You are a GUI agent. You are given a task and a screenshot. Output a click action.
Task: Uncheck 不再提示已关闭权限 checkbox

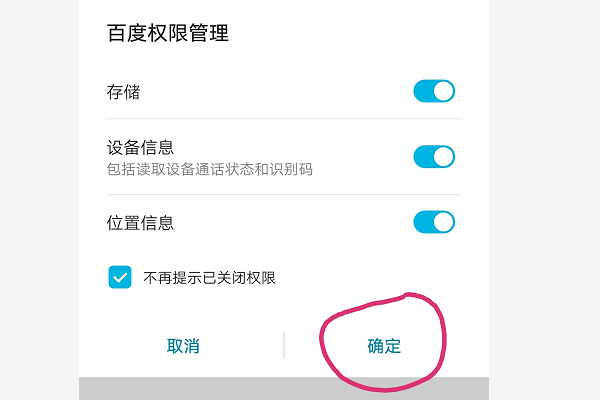(x=120, y=277)
